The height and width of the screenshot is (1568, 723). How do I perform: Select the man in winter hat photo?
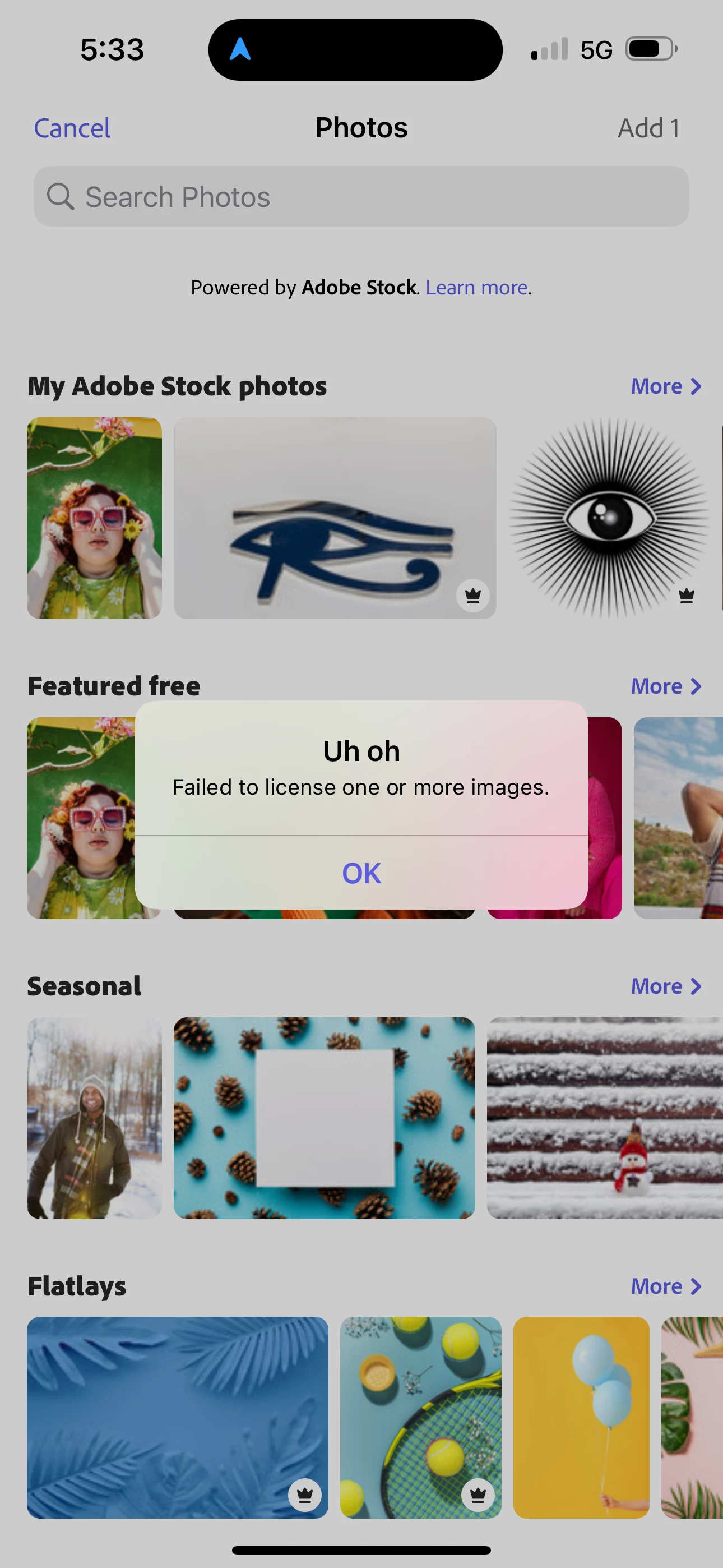94,1118
